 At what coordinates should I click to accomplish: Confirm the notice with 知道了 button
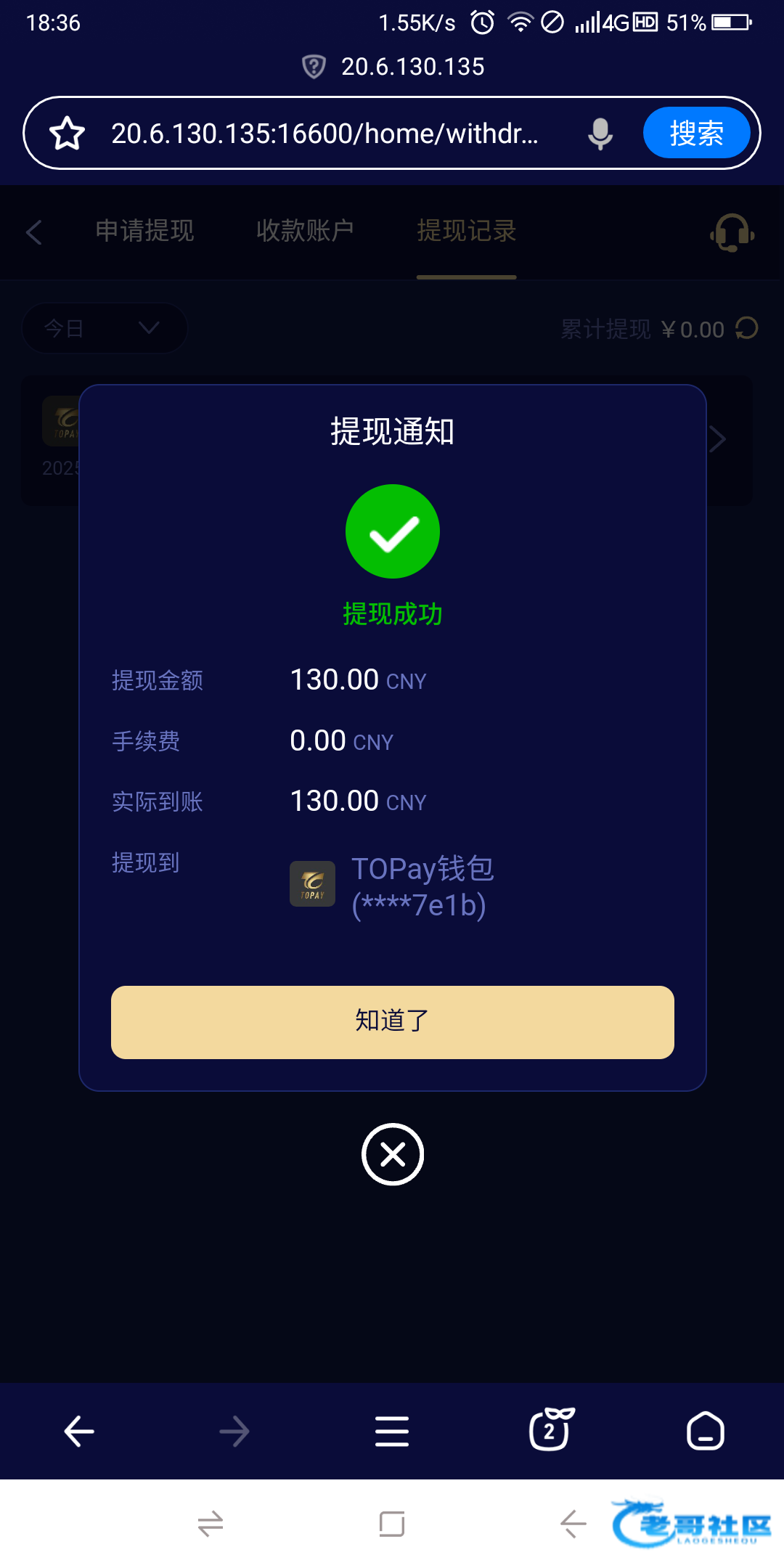point(392,1021)
